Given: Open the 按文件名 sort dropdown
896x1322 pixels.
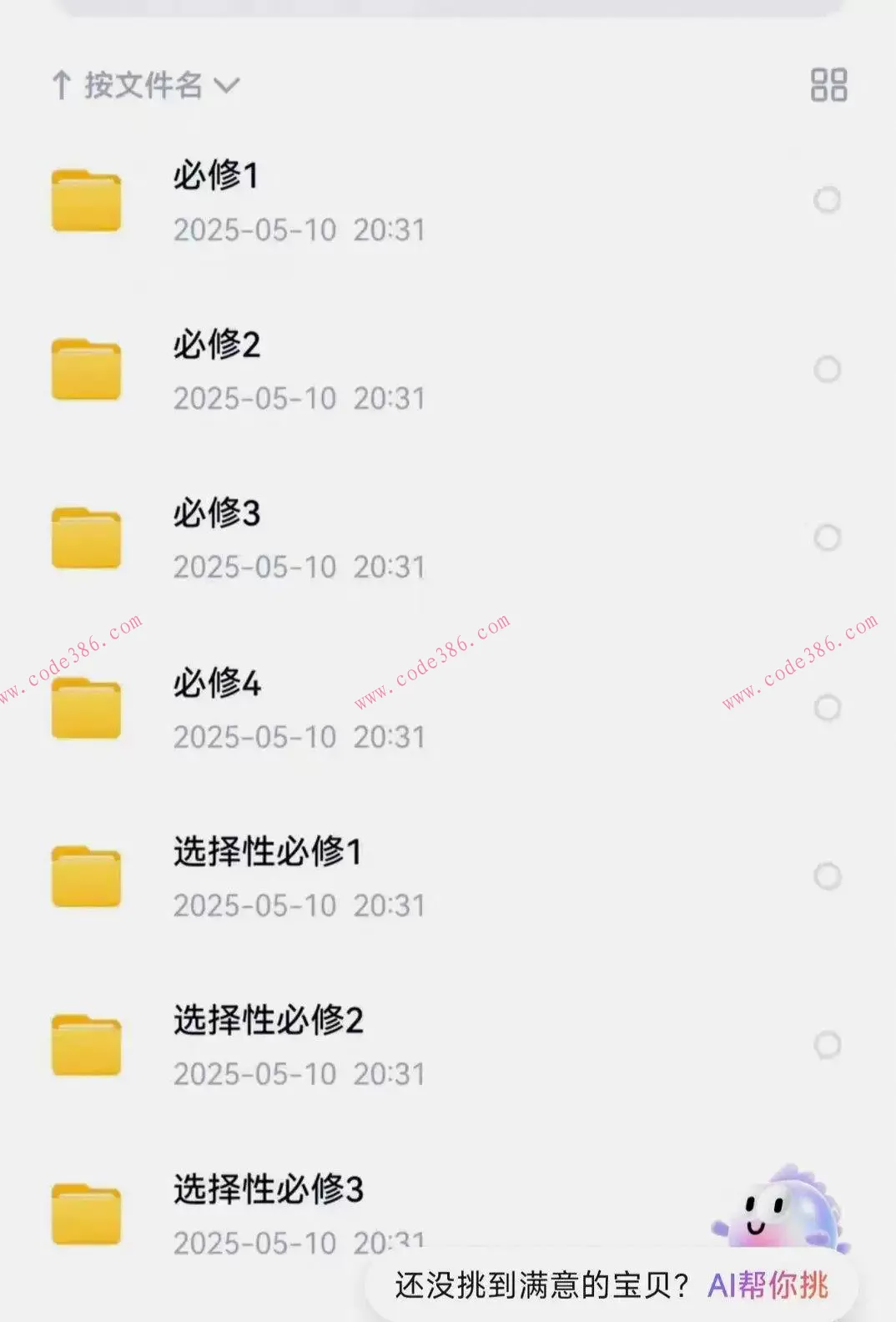Looking at the screenshot, I should click(142, 84).
